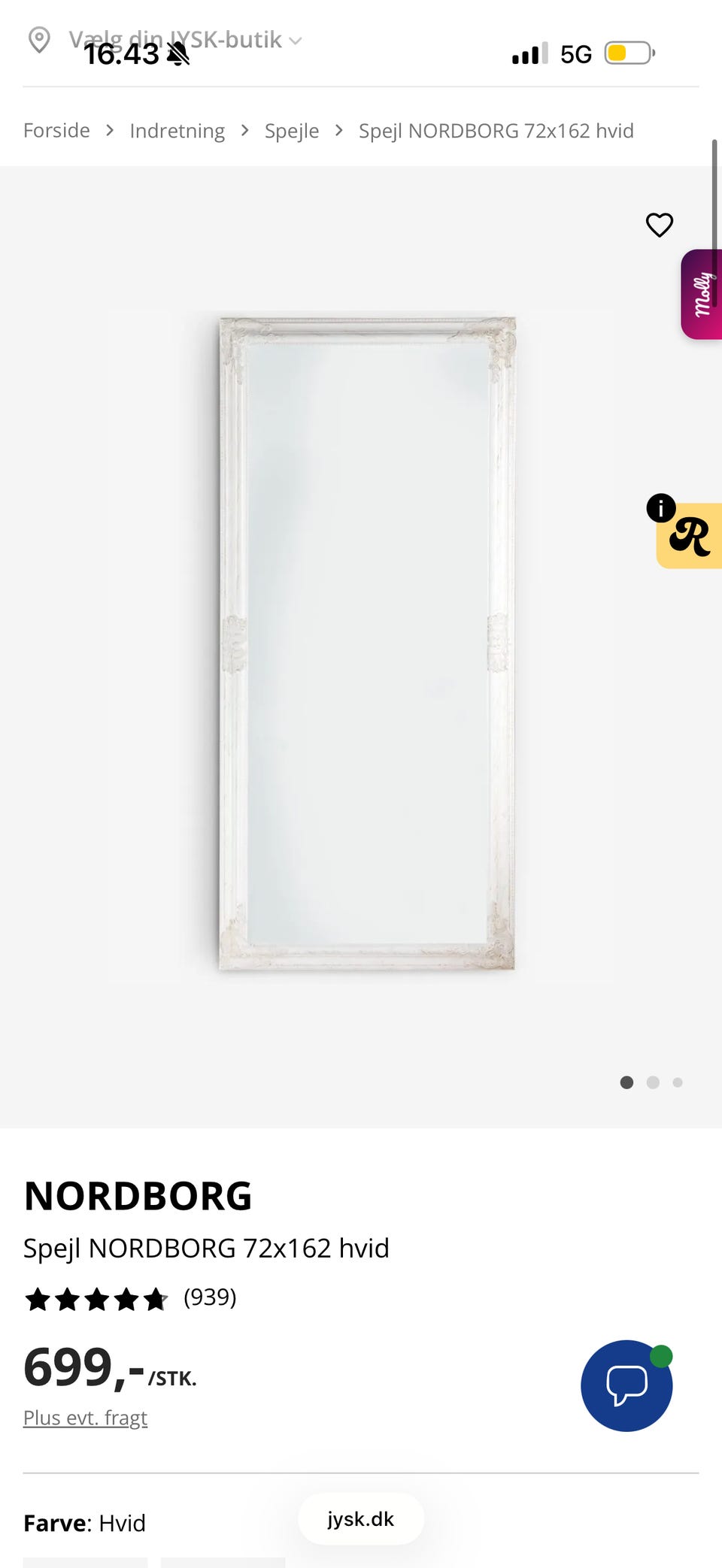Jump to the second product image dot

(x=653, y=1082)
